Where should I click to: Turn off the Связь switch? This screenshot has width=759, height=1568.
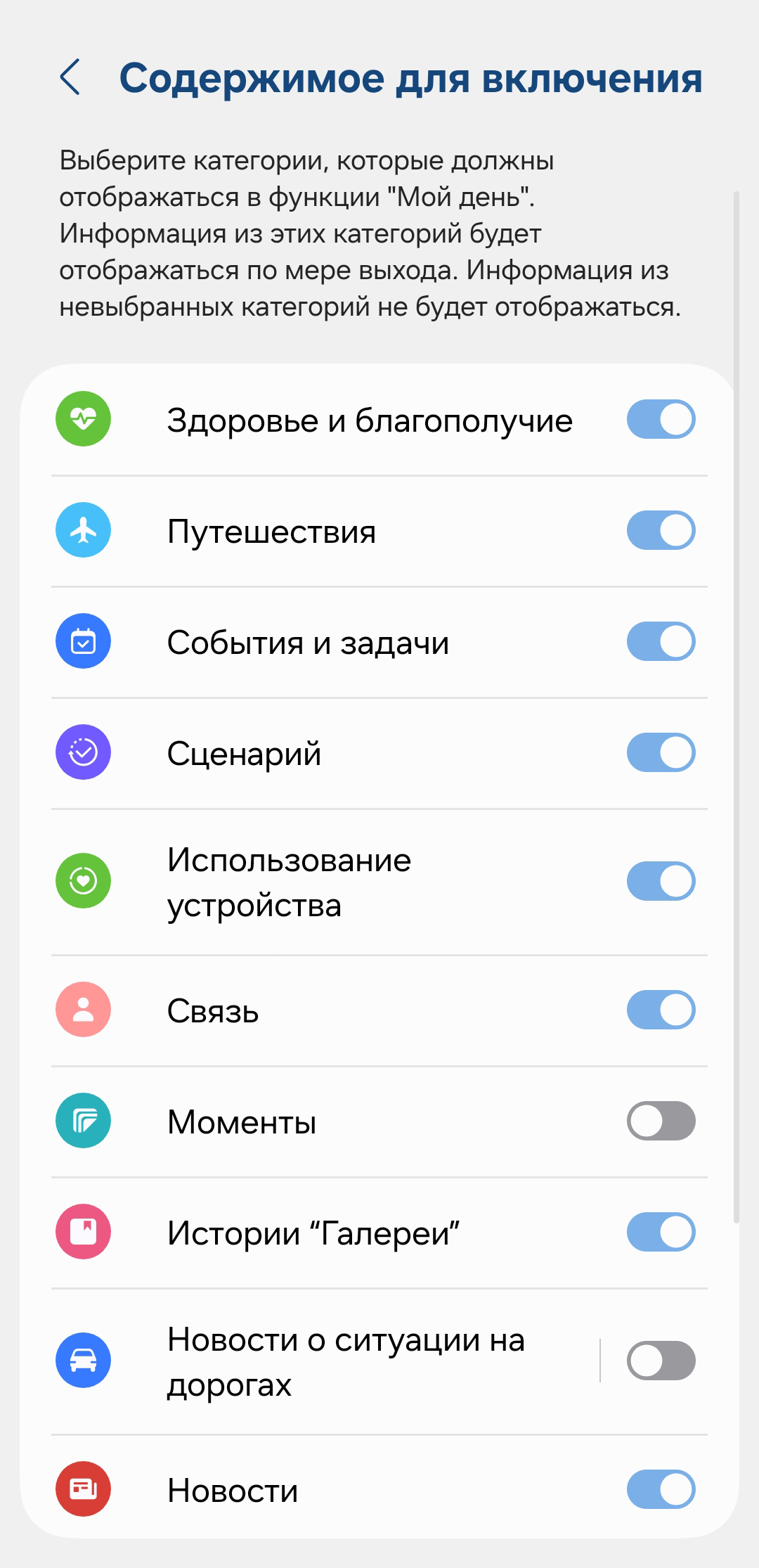pyautogui.click(x=661, y=1010)
